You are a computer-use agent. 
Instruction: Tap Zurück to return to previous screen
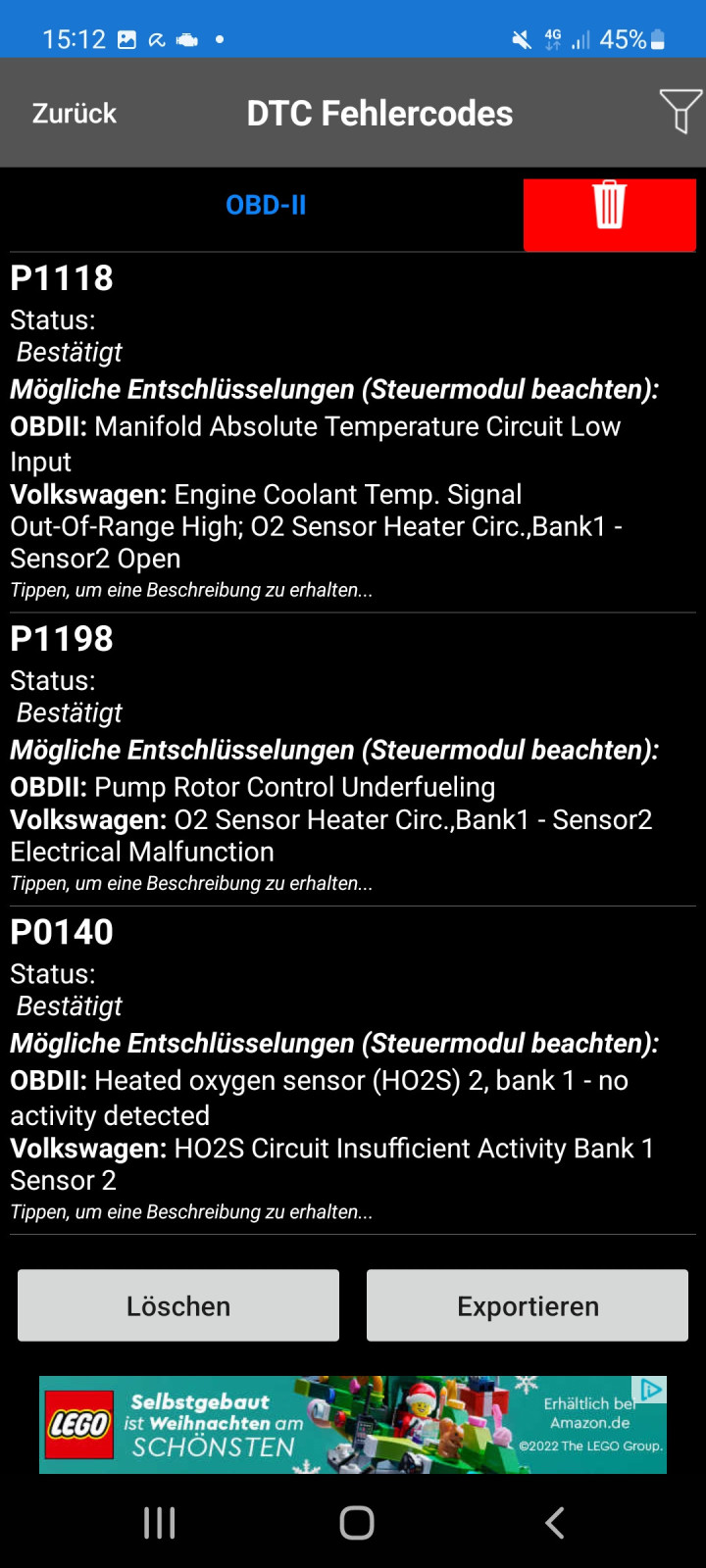point(73,113)
